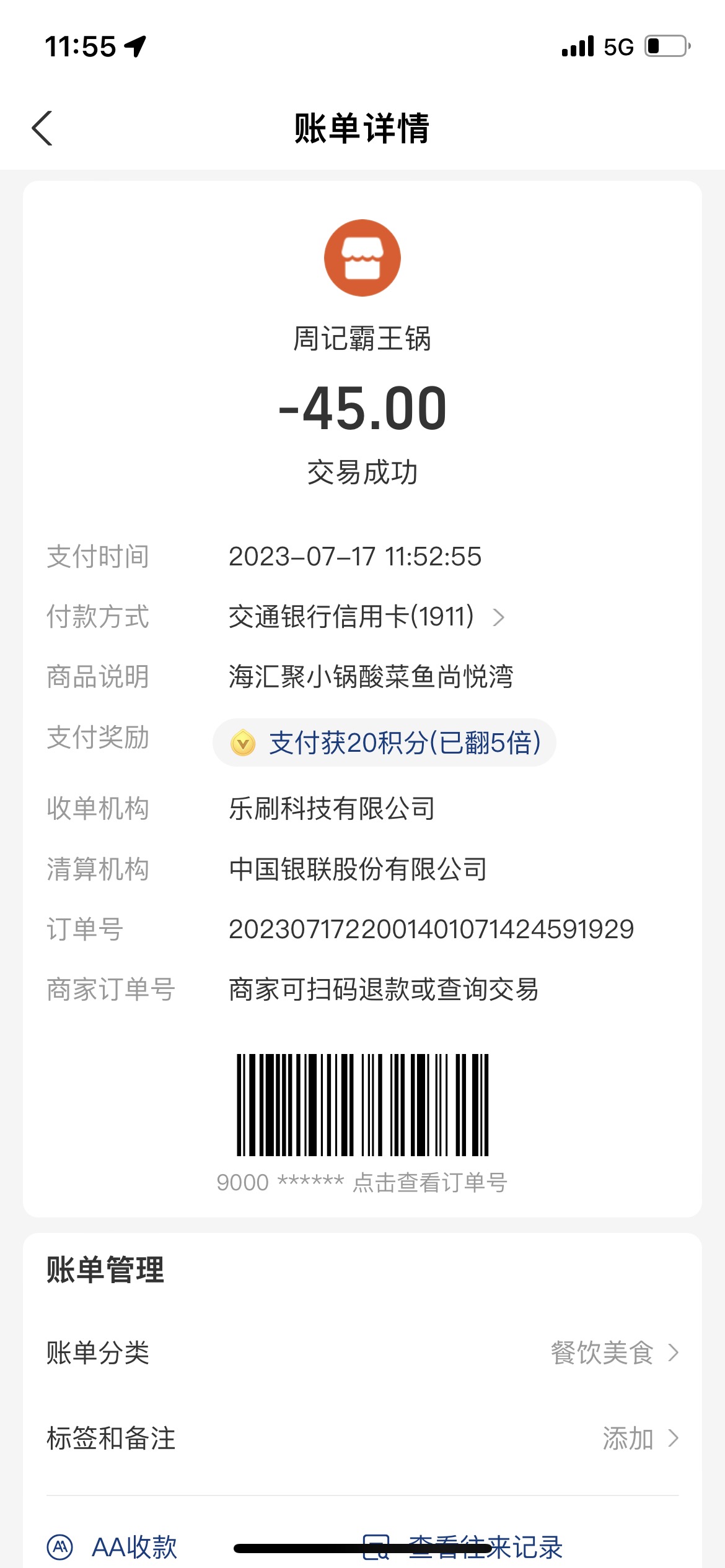
Task: Start AA收款 for this bill
Action: point(113,1547)
